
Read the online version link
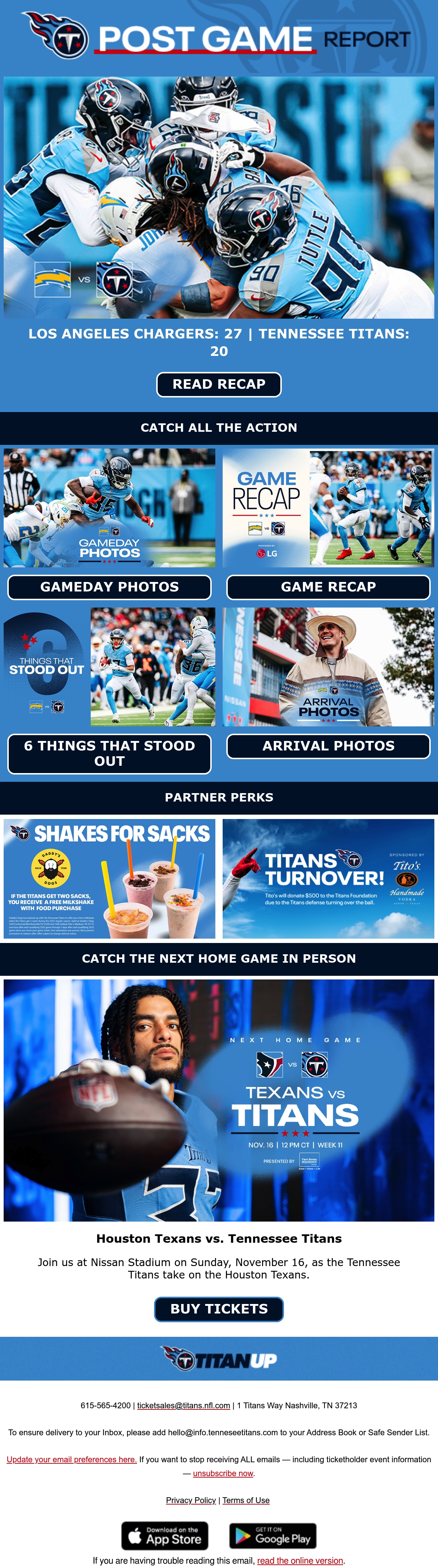pyautogui.click(x=300, y=1560)
